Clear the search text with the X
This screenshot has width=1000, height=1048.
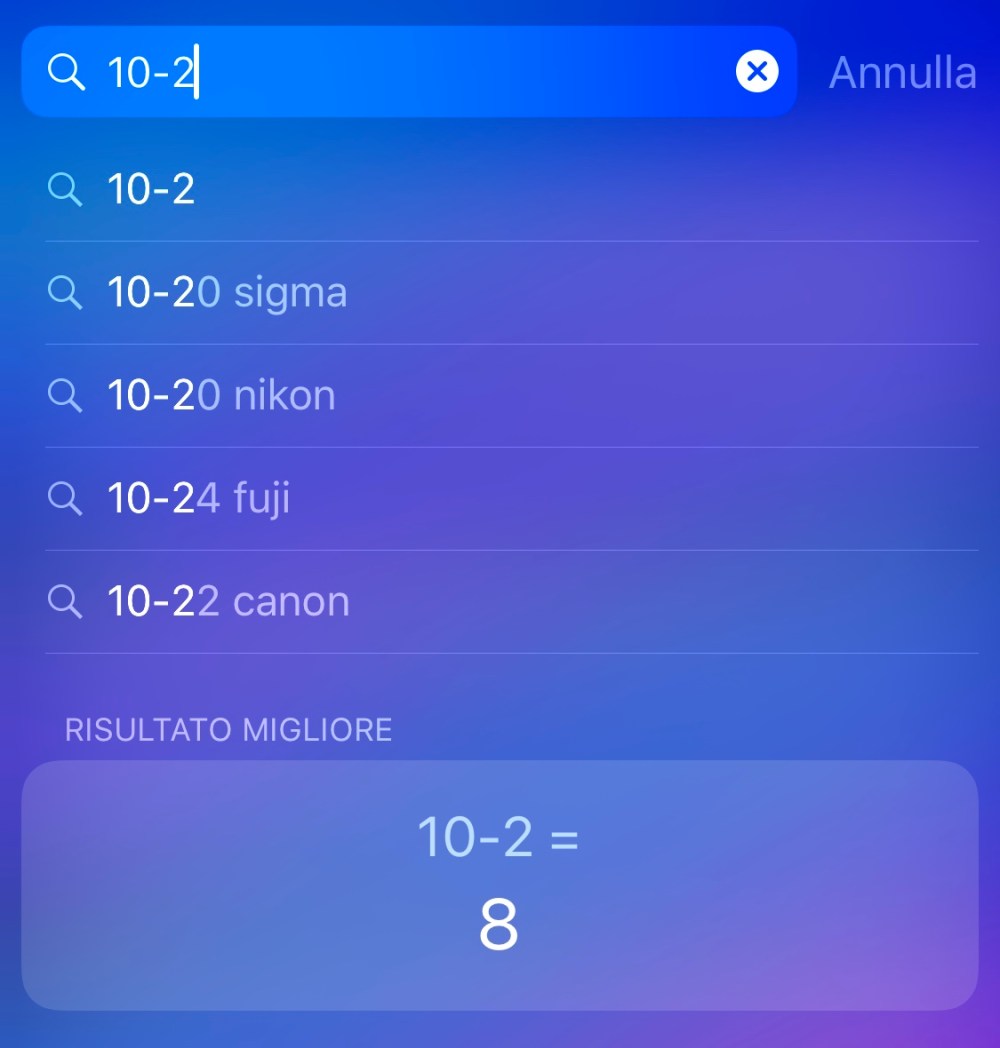click(757, 72)
